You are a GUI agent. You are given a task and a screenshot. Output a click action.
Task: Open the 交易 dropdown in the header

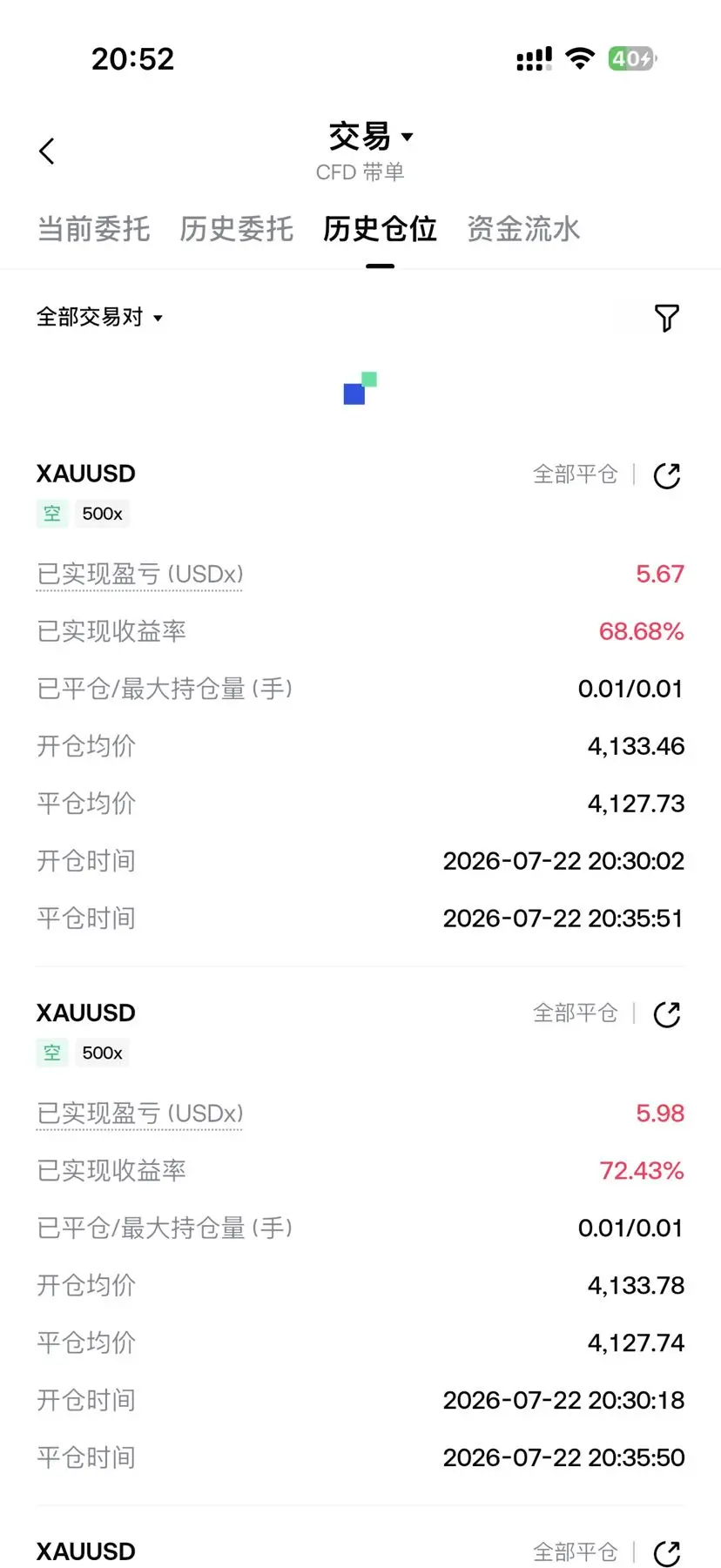point(370,137)
